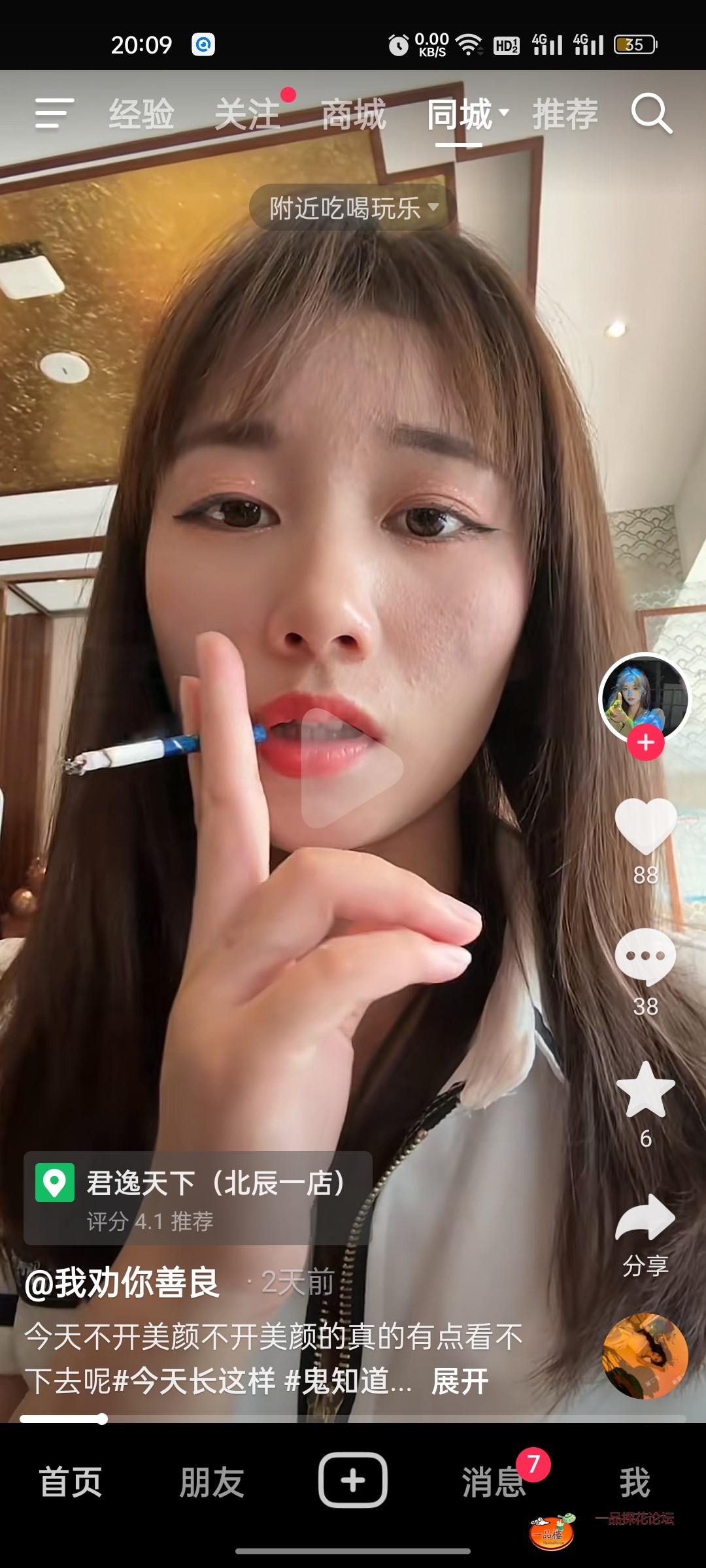This screenshot has height=1568, width=706.
Task: Create a new post with the plus button
Action: click(x=353, y=1480)
